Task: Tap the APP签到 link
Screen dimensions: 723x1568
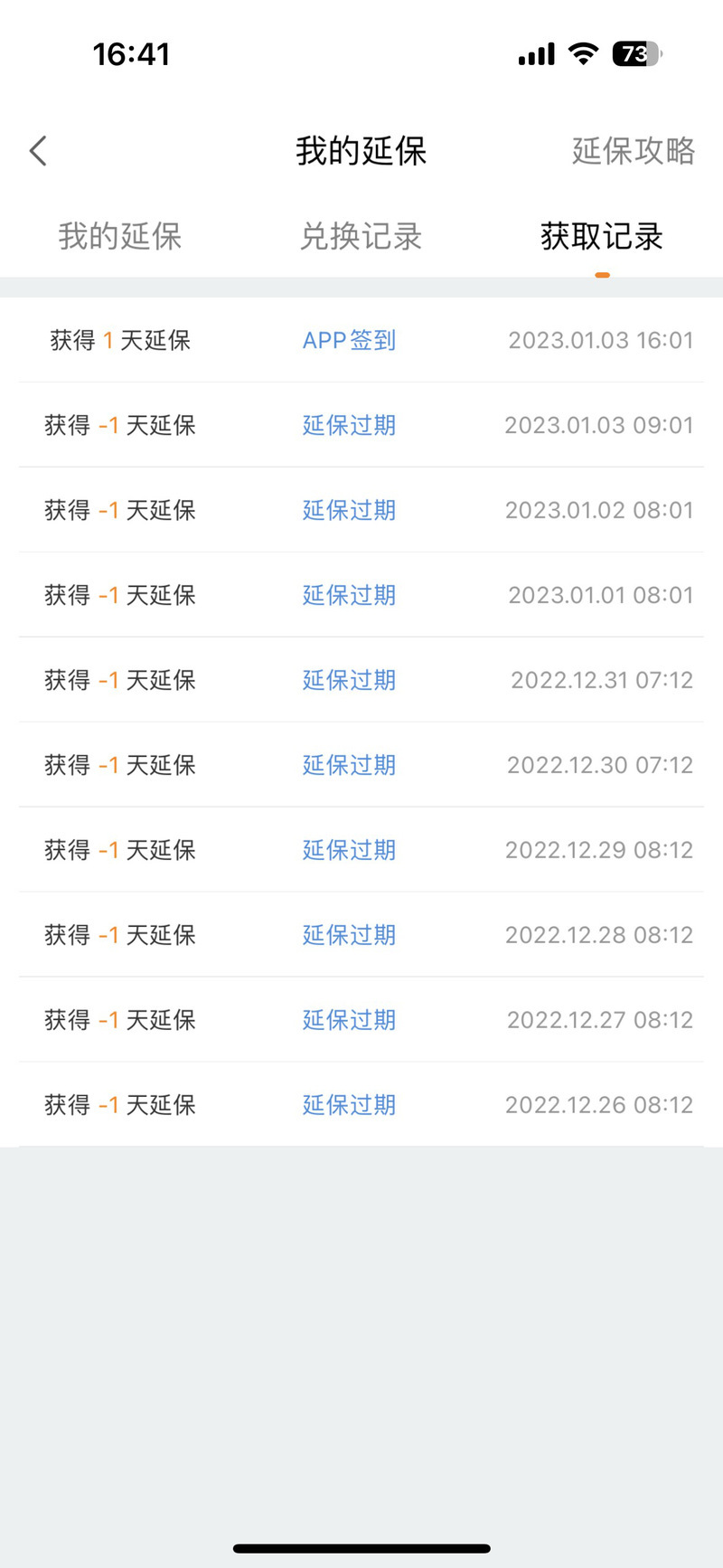Action: pyautogui.click(x=349, y=340)
